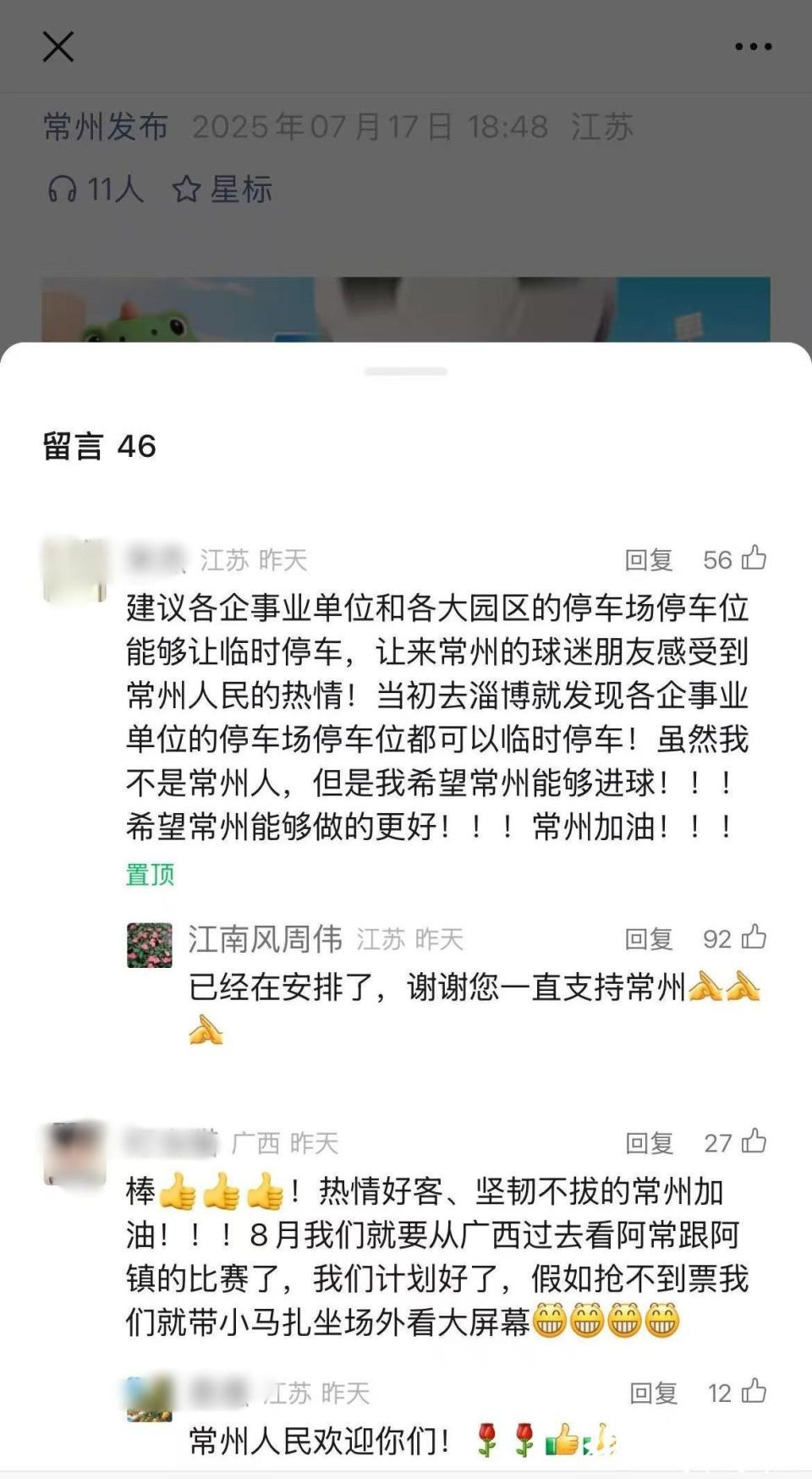Viewport: 812px width, 1479px height.
Task: Close the article with the X icon
Action: click(x=58, y=47)
